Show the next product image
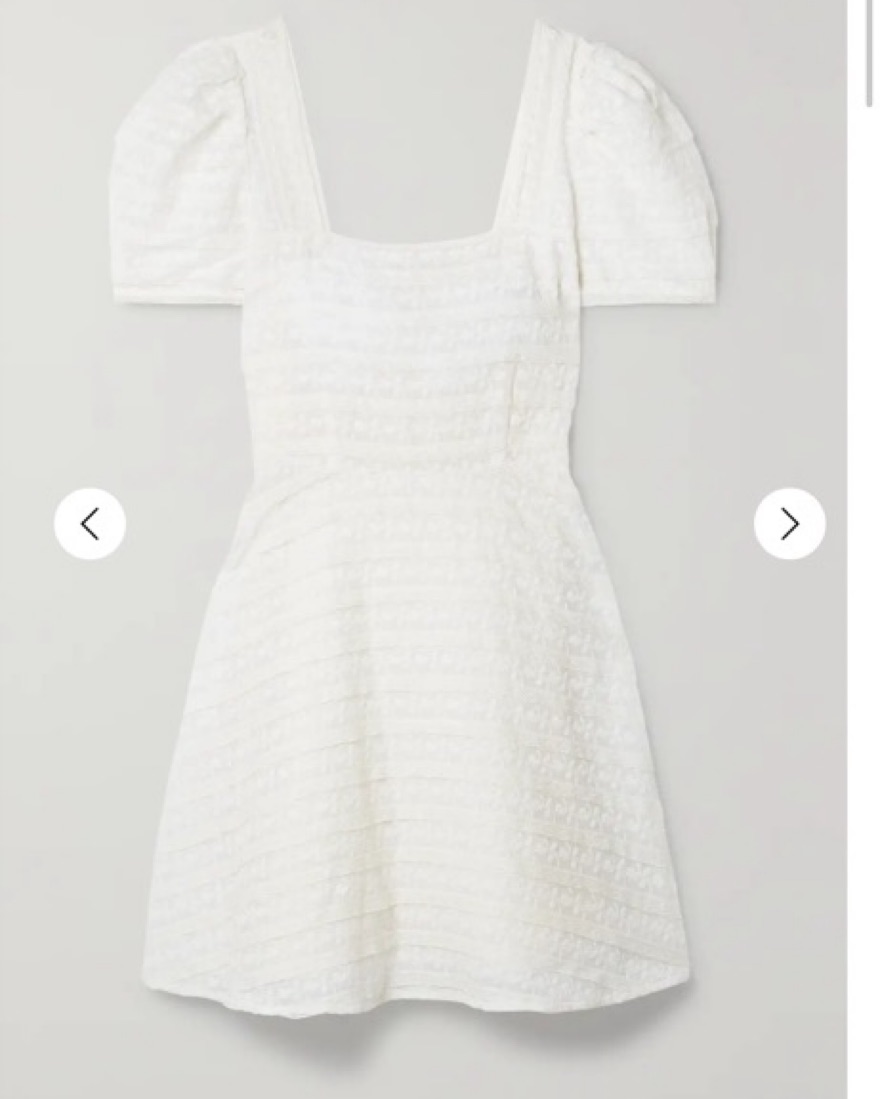This screenshot has width=880, height=1099. (789, 524)
